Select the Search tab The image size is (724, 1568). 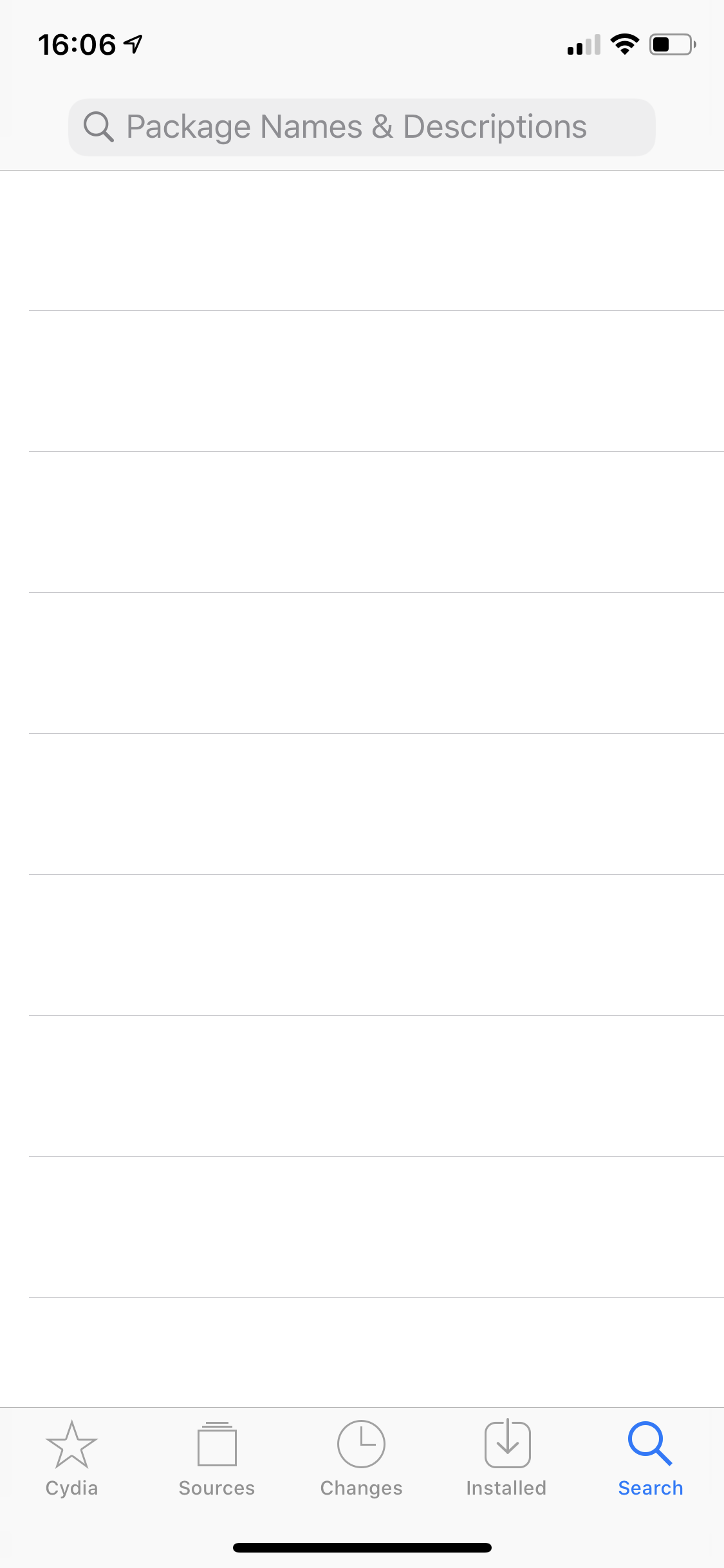point(651,1459)
